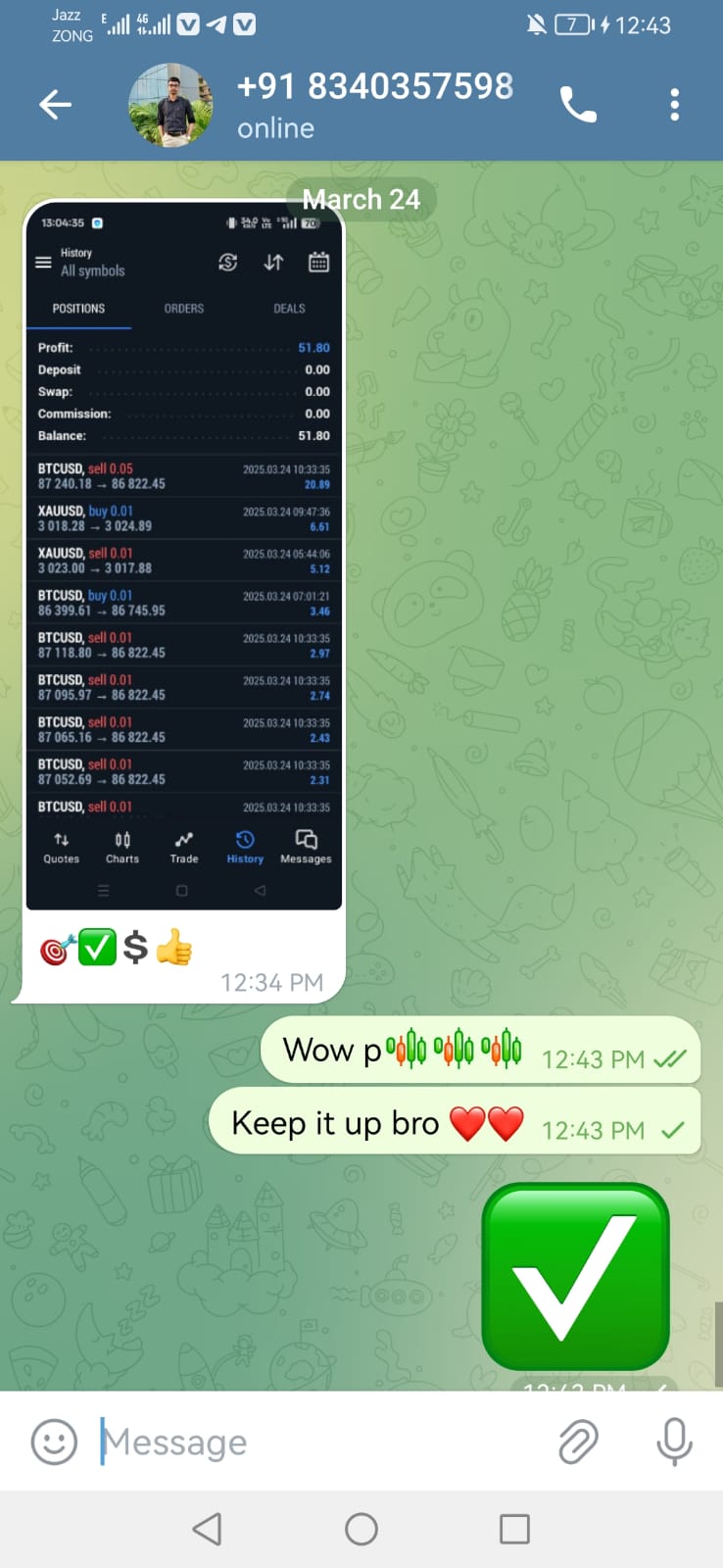Start a voice call with this contact
The height and width of the screenshot is (1568, 723).
(x=578, y=105)
